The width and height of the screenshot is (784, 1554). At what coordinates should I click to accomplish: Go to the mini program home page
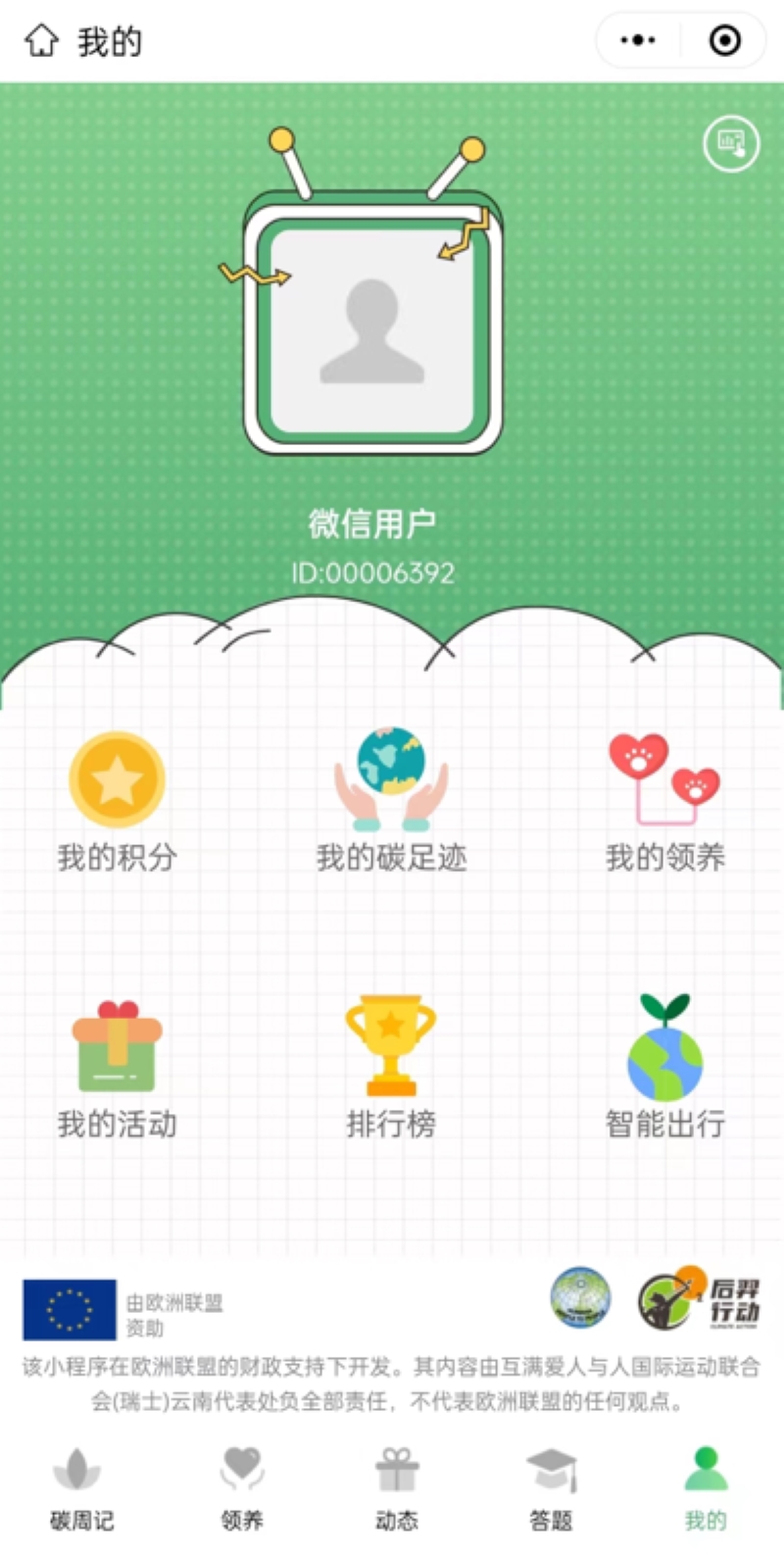[x=41, y=41]
